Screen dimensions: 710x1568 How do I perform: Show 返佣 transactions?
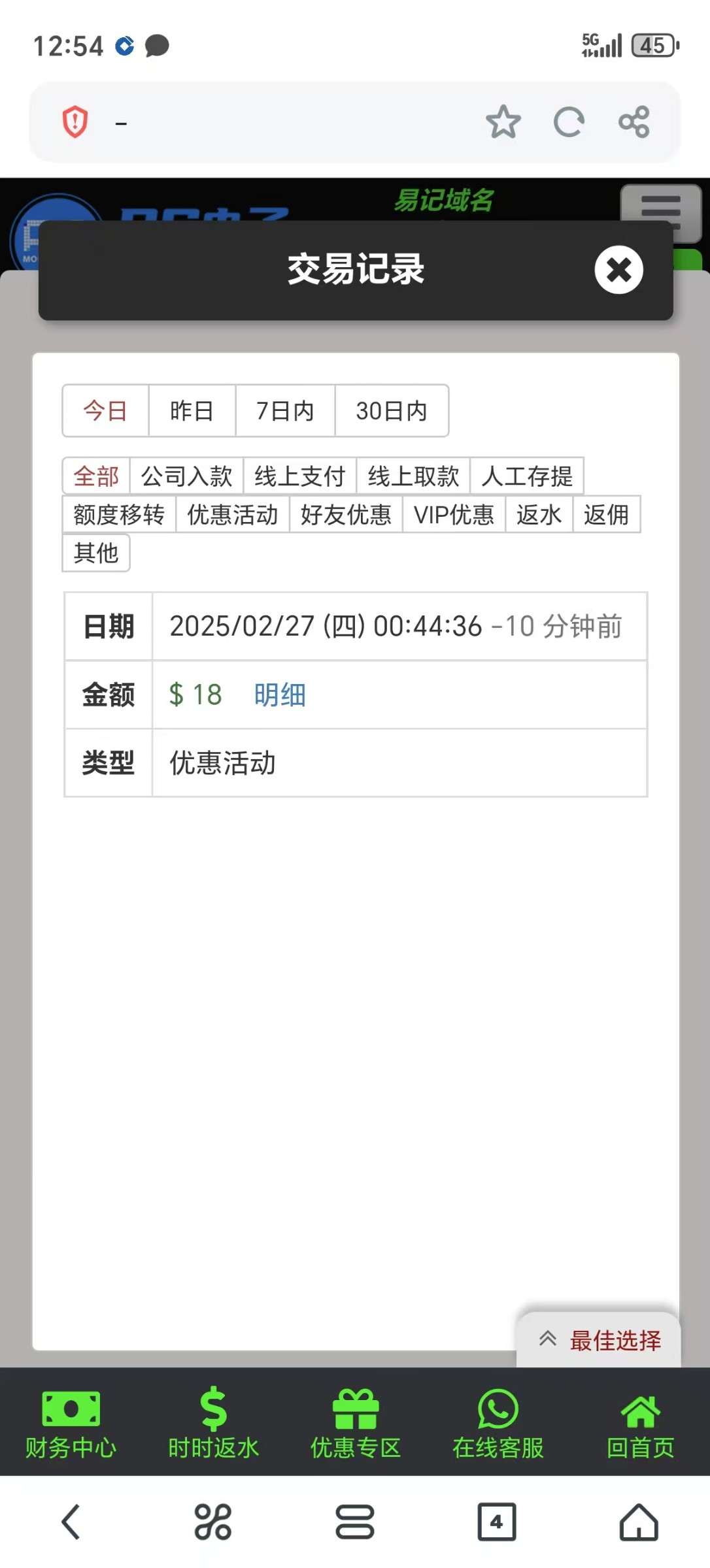click(606, 515)
